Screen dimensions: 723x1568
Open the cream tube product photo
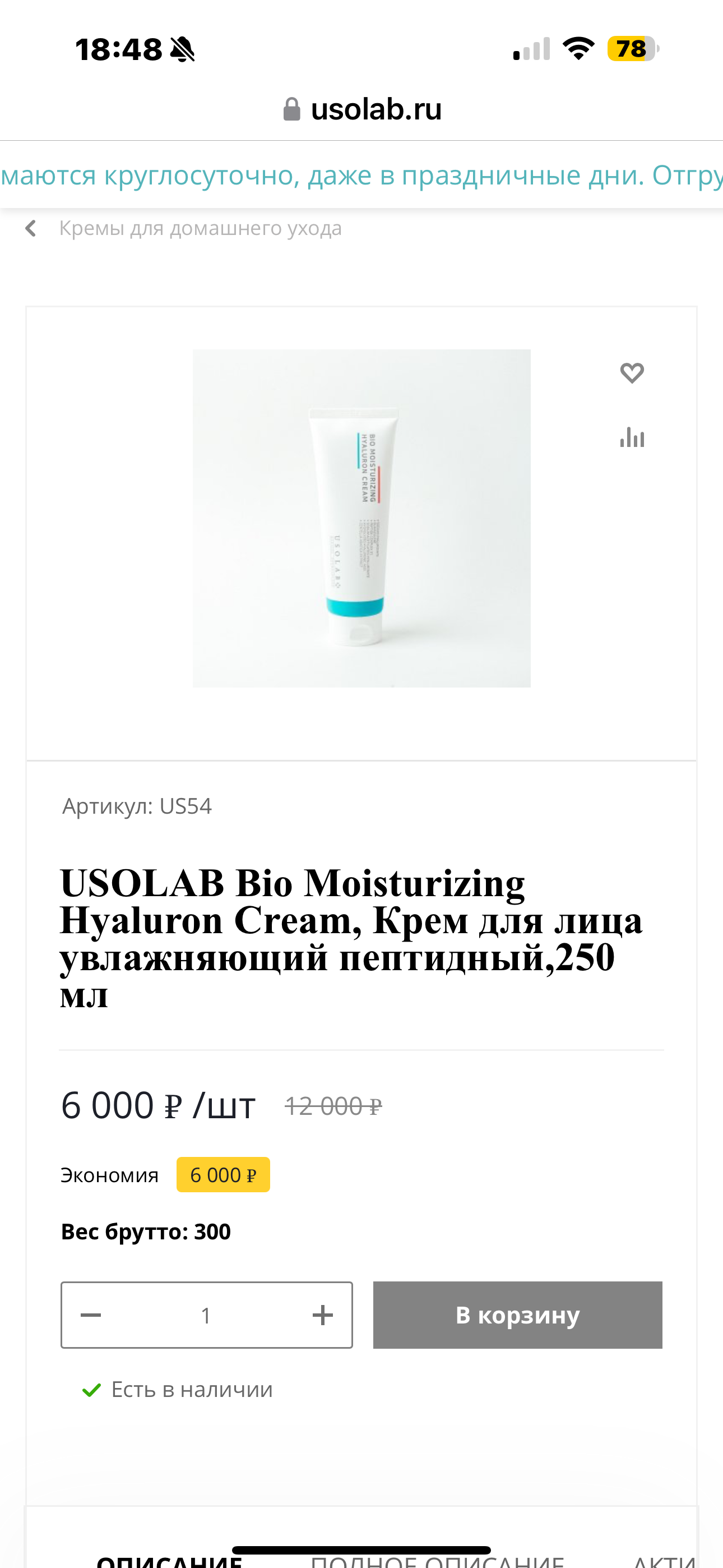361,518
